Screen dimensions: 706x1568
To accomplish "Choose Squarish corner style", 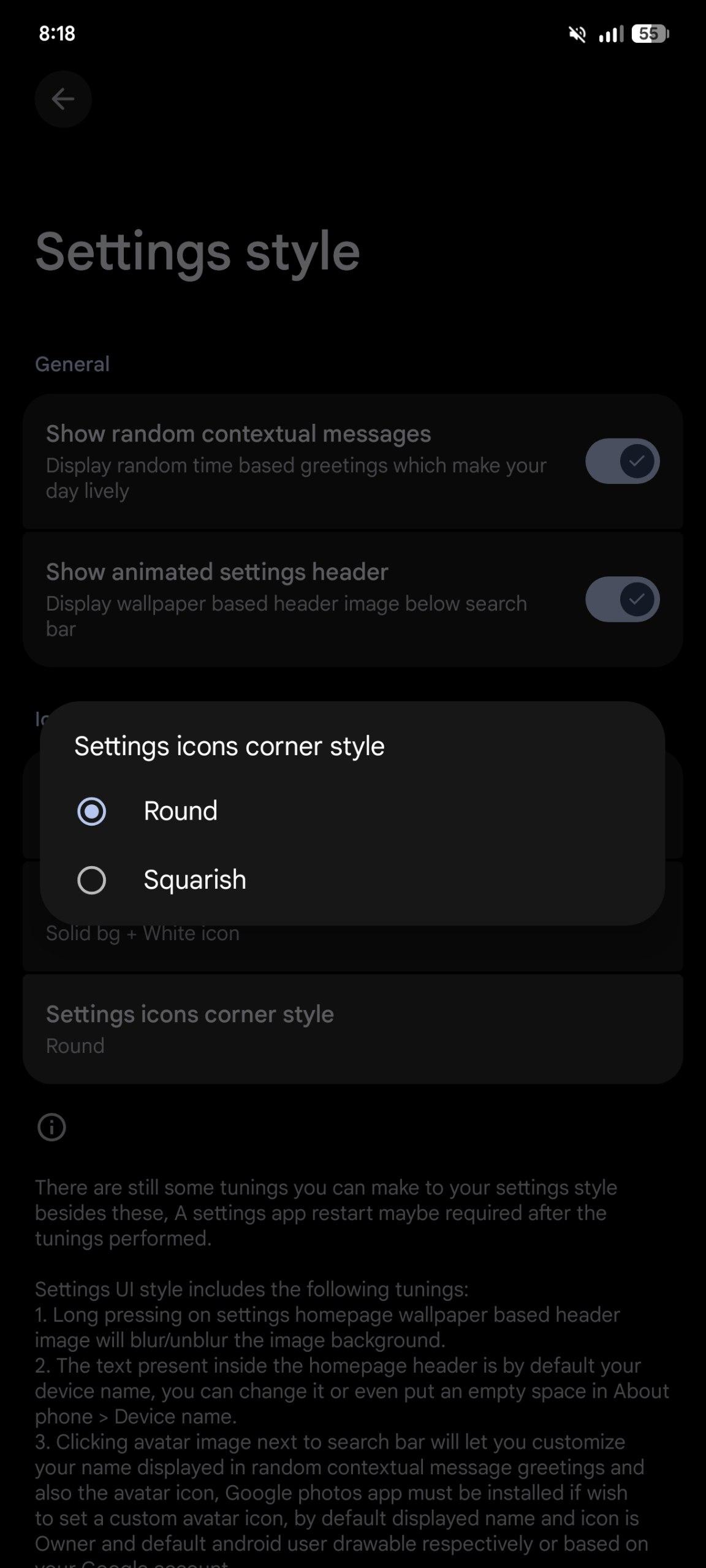I will pos(92,880).
